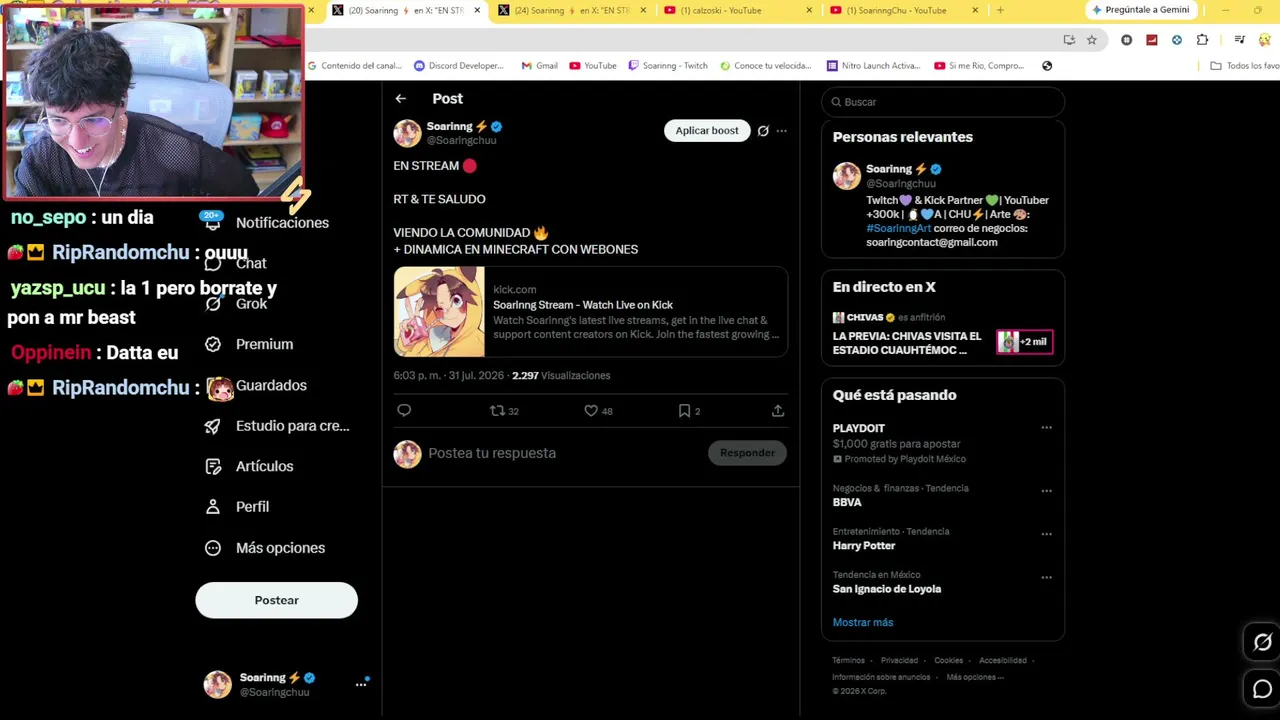Screen dimensions: 1280x720
Task: Repost the post with 32 reposts
Action: point(504,411)
